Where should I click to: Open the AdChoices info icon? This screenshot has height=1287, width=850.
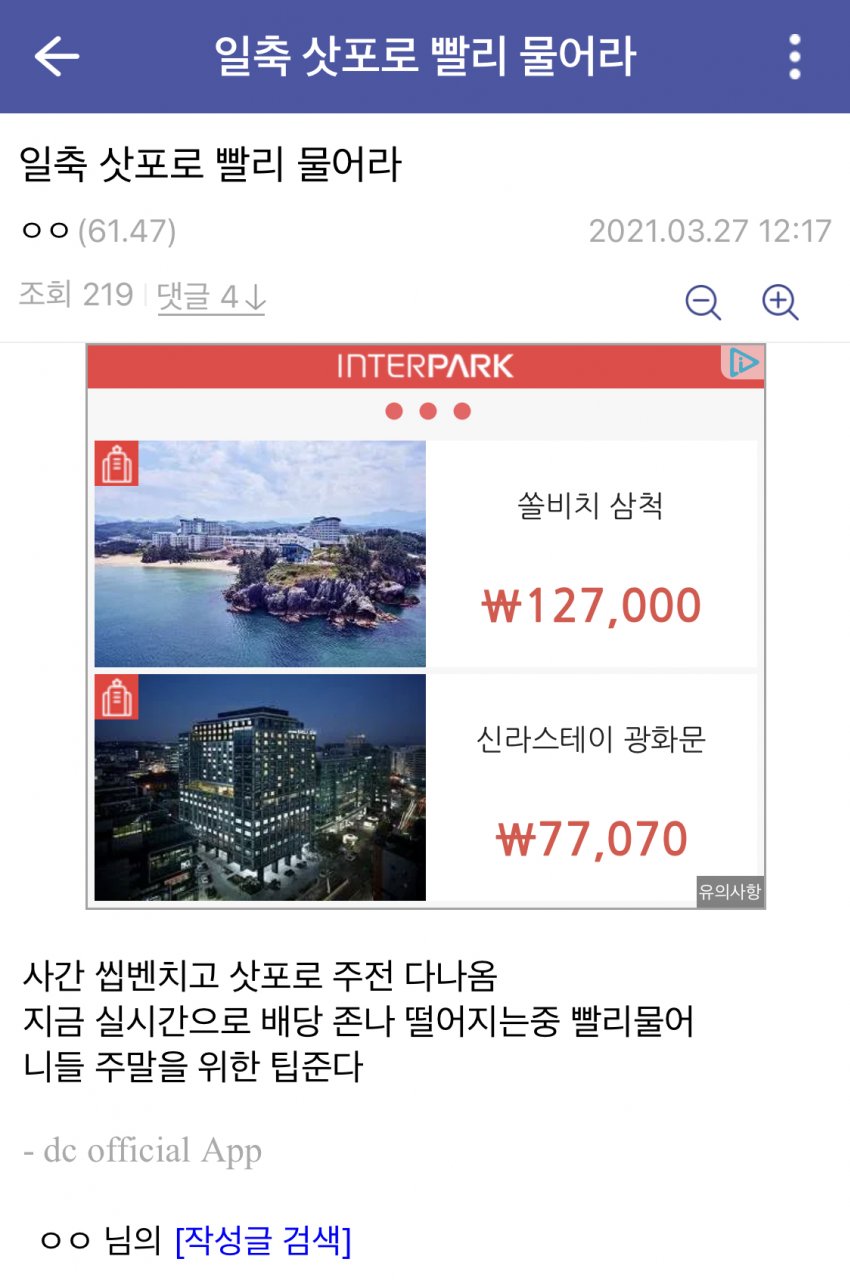pos(743,362)
